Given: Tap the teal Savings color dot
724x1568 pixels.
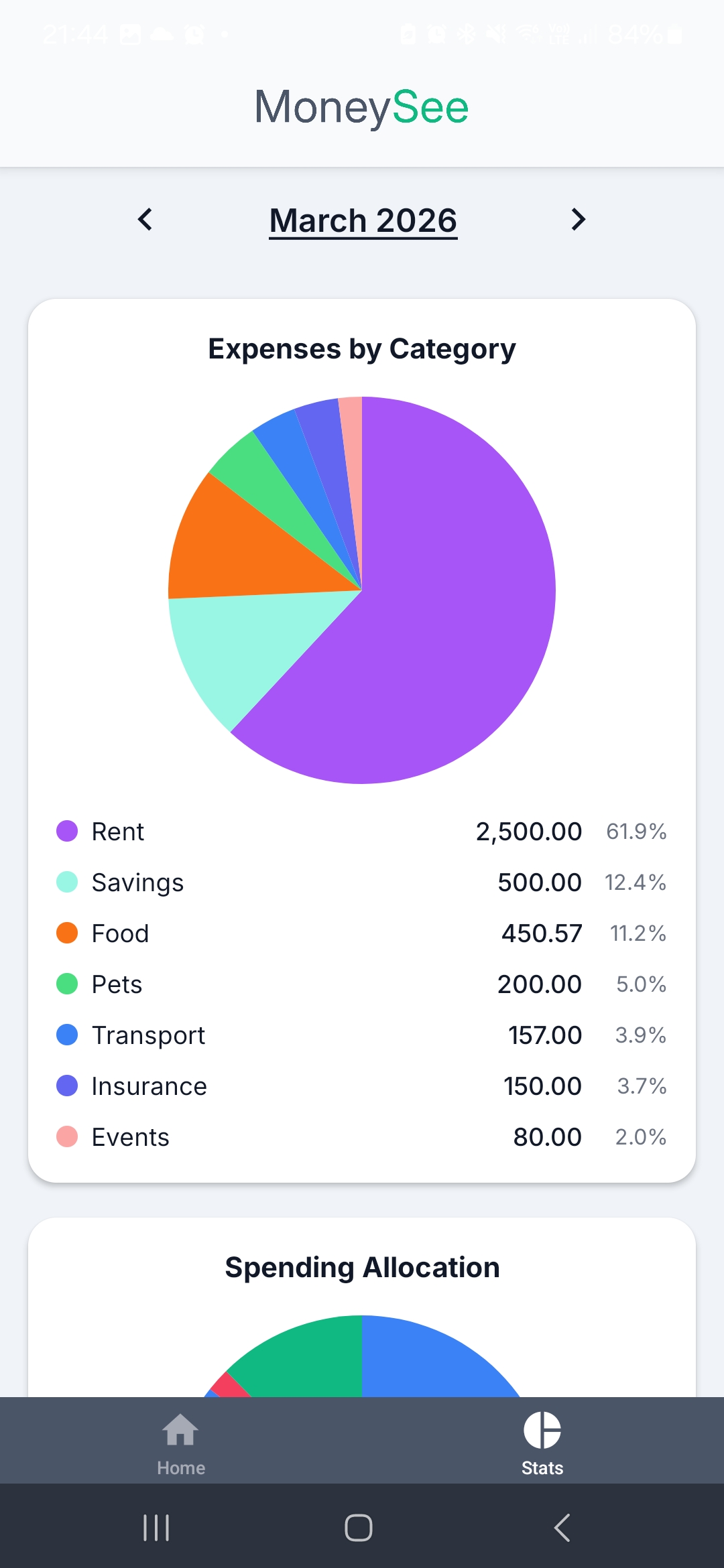Looking at the screenshot, I should point(67,882).
